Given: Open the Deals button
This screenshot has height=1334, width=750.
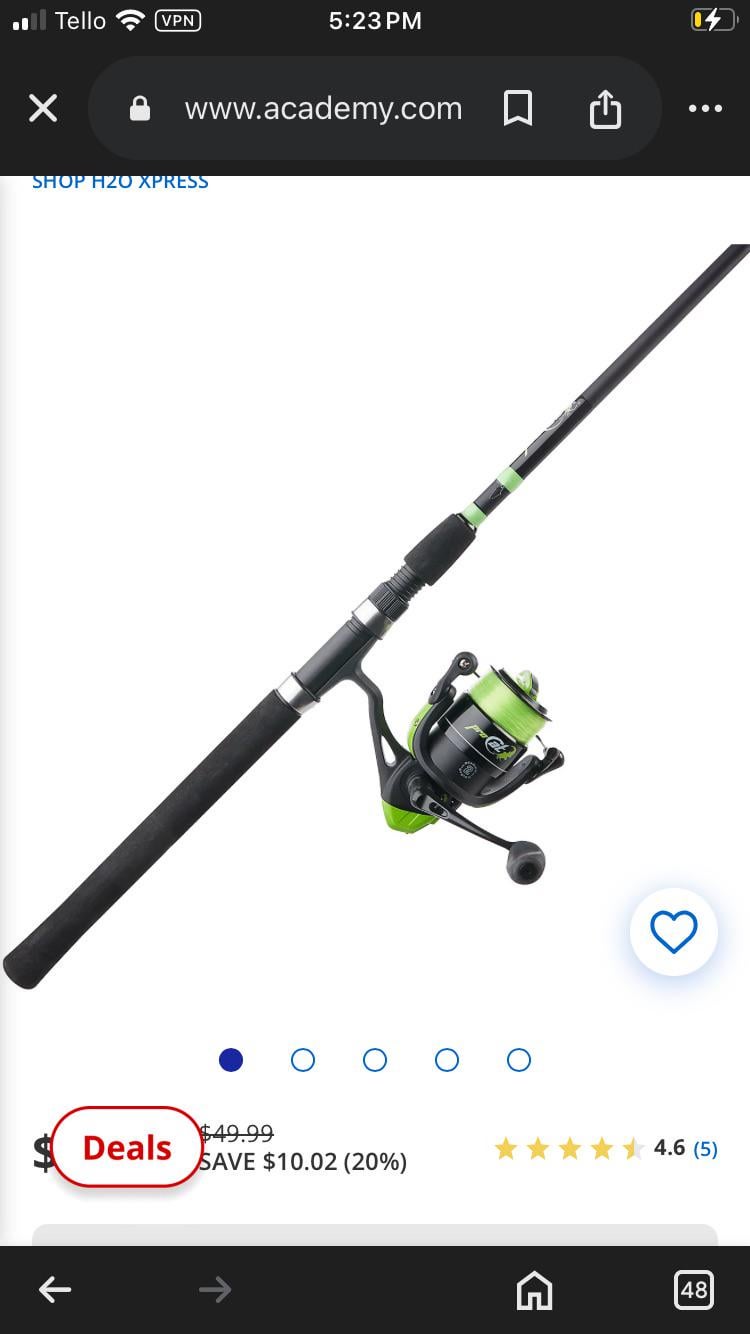Looking at the screenshot, I should click(127, 1148).
